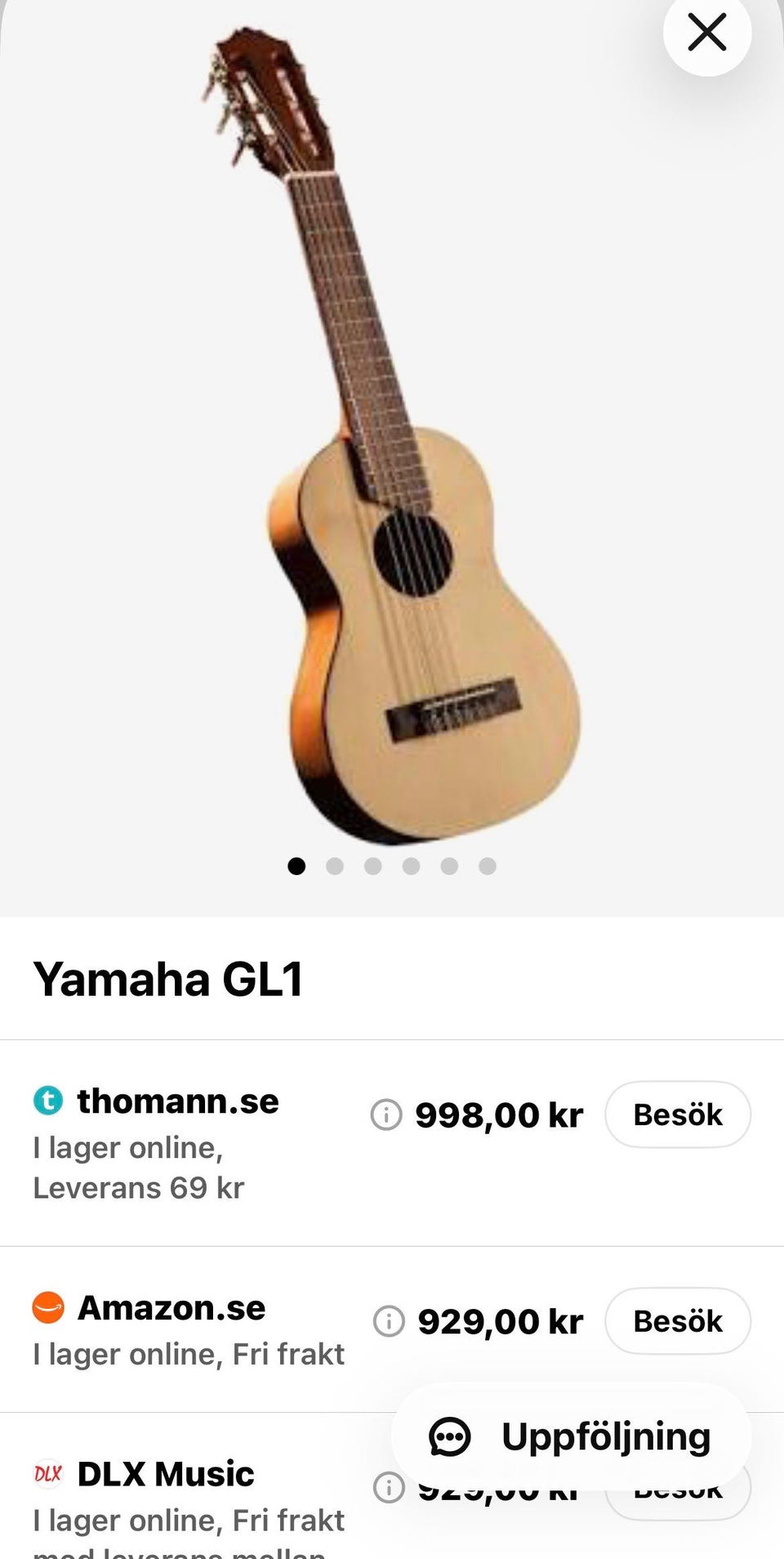Close the Yamaha GL1 product panel

point(707,33)
